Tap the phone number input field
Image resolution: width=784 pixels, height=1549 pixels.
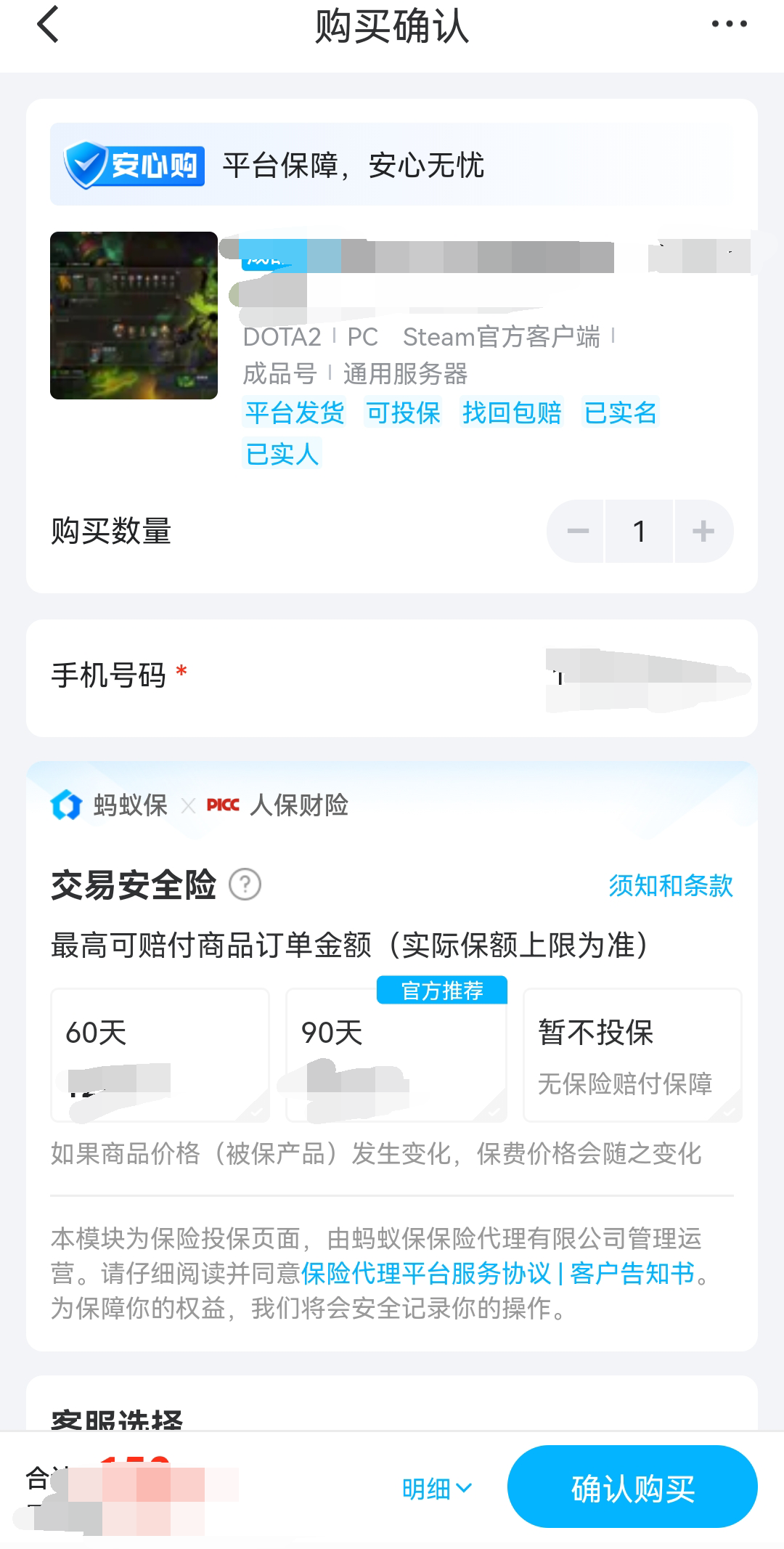coord(646,678)
